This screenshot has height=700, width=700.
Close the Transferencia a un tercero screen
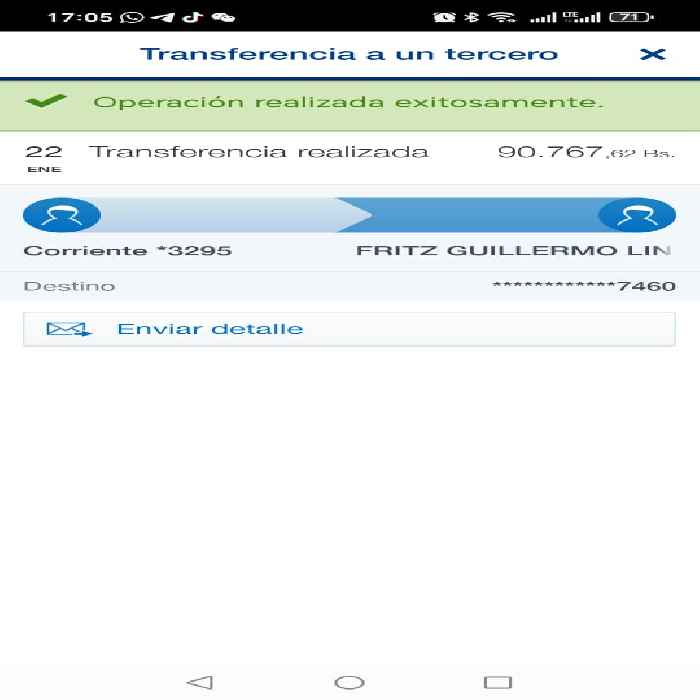653,54
